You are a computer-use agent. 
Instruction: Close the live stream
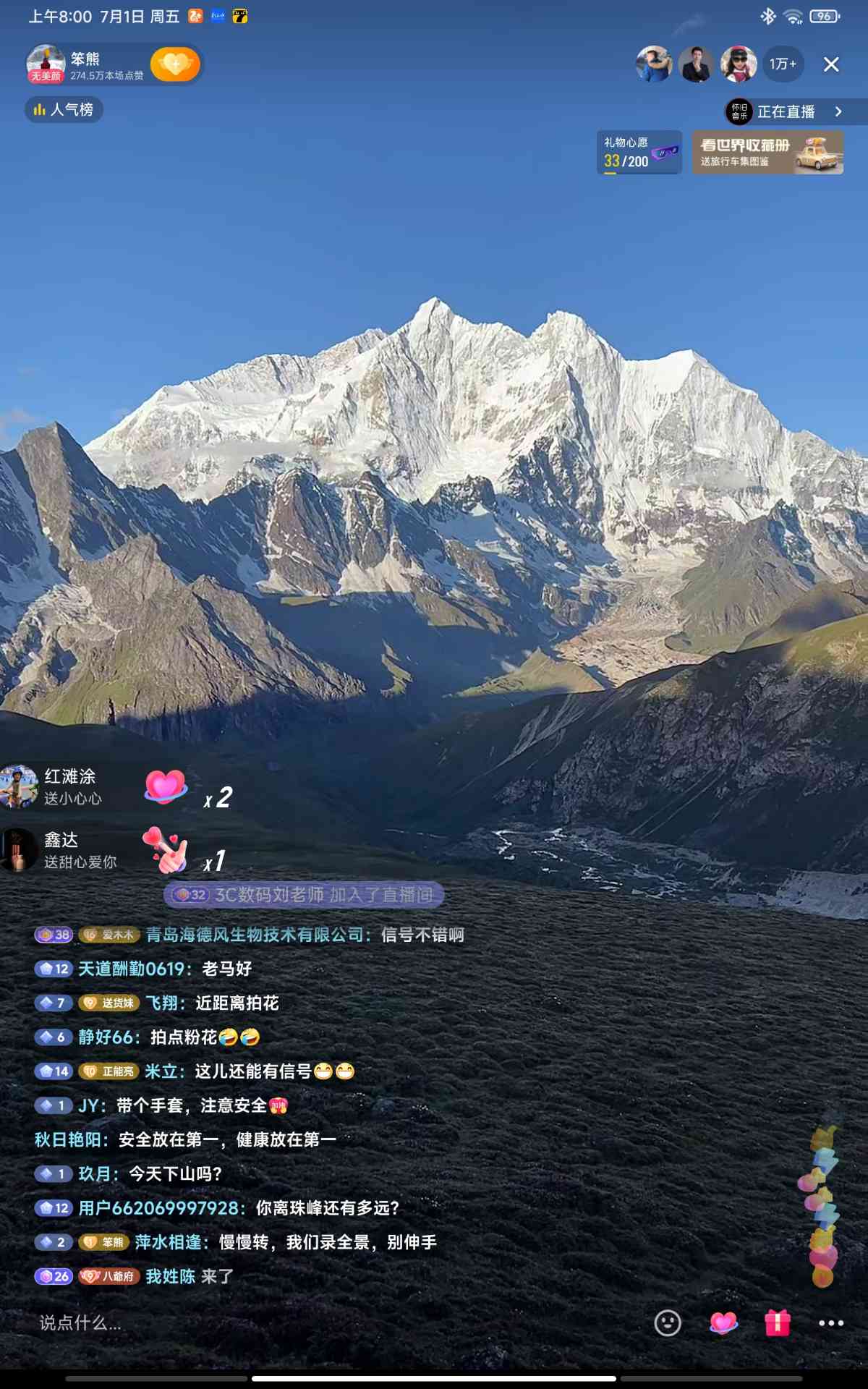click(831, 64)
